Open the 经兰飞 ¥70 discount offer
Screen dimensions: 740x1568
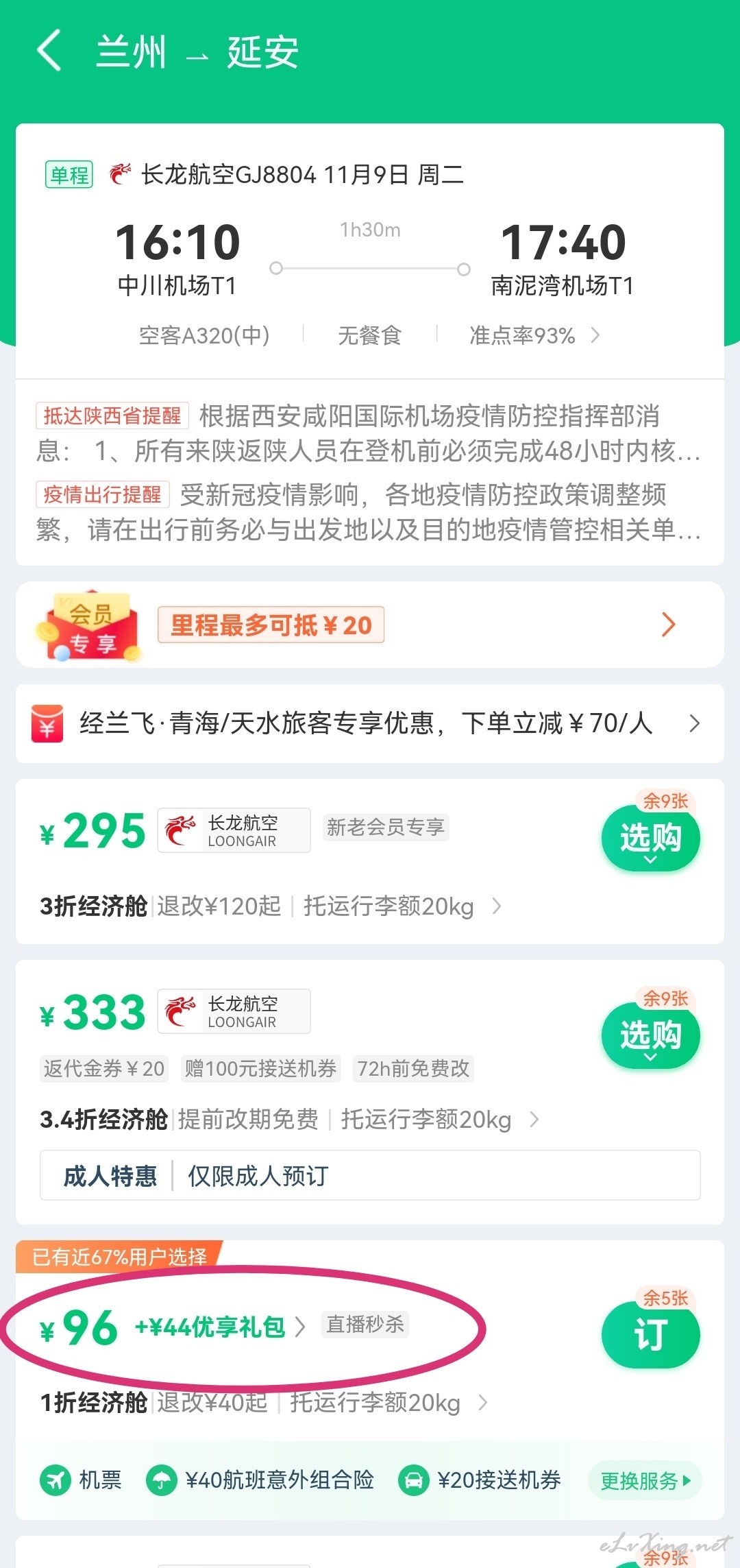(x=370, y=723)
